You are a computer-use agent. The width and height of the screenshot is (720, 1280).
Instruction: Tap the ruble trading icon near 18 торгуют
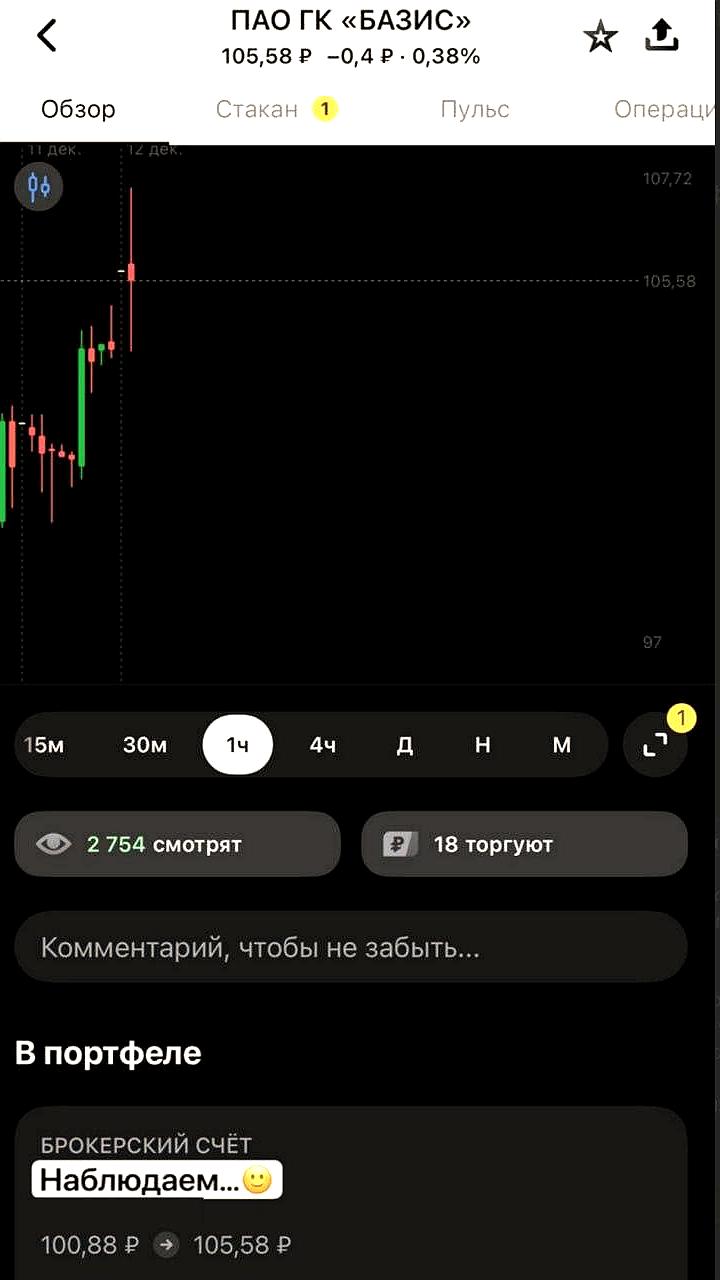click(x=398, y=844)
